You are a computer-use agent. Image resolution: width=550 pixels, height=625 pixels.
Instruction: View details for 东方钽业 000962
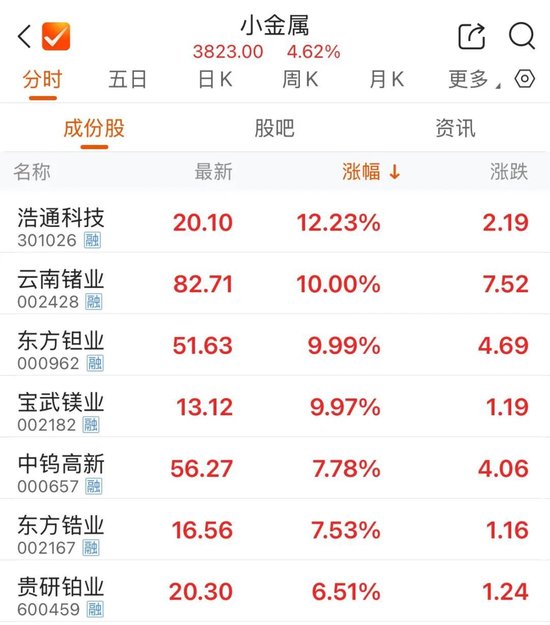coord(275,345)
